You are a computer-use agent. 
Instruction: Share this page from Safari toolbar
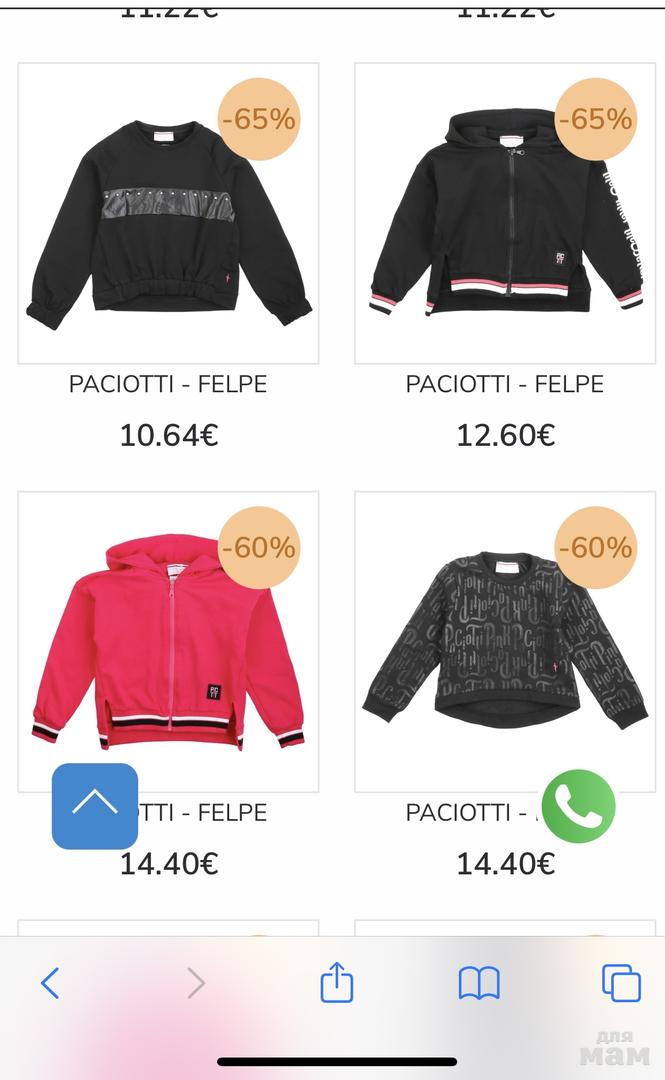click(337, 982)
